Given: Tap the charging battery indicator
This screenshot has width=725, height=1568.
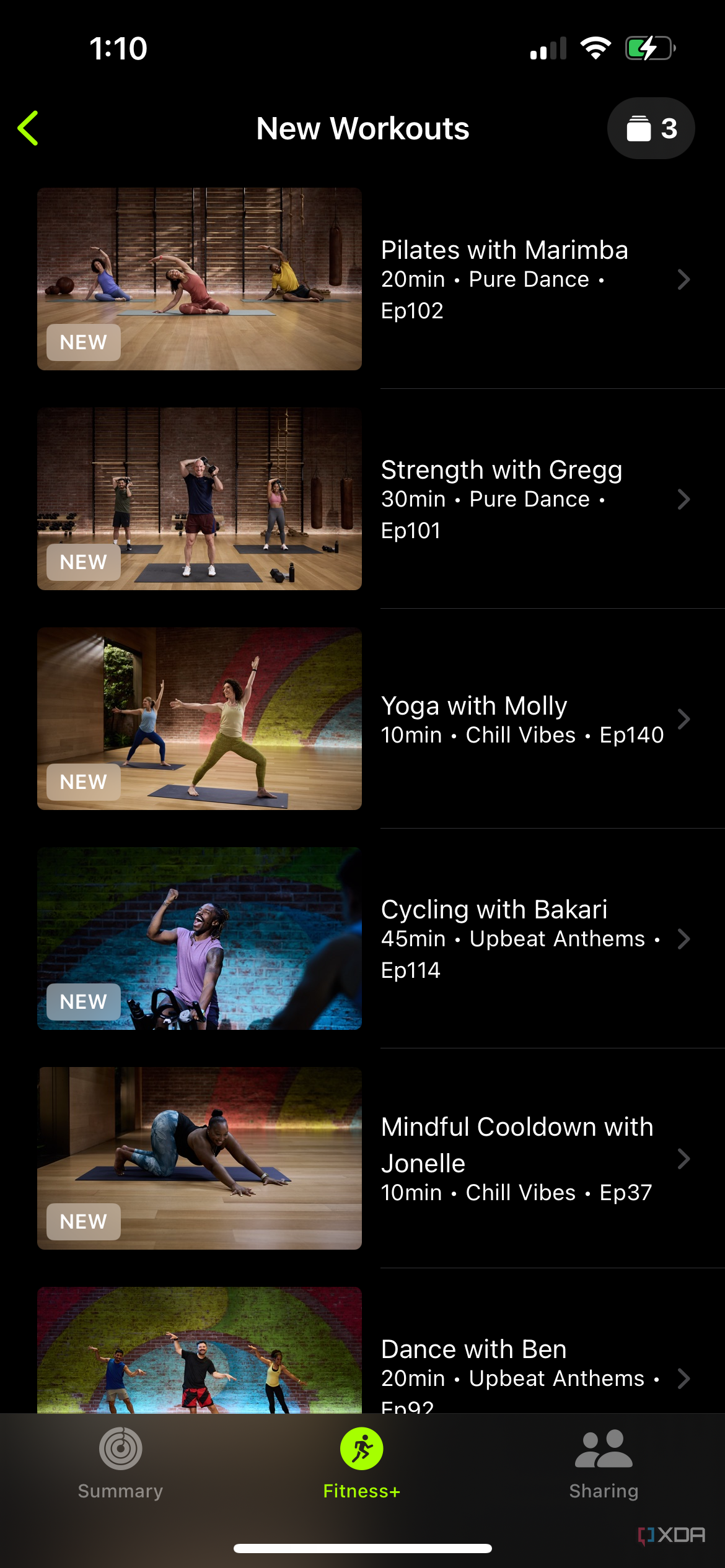Looking at the screenshot, I should point(646,48).
